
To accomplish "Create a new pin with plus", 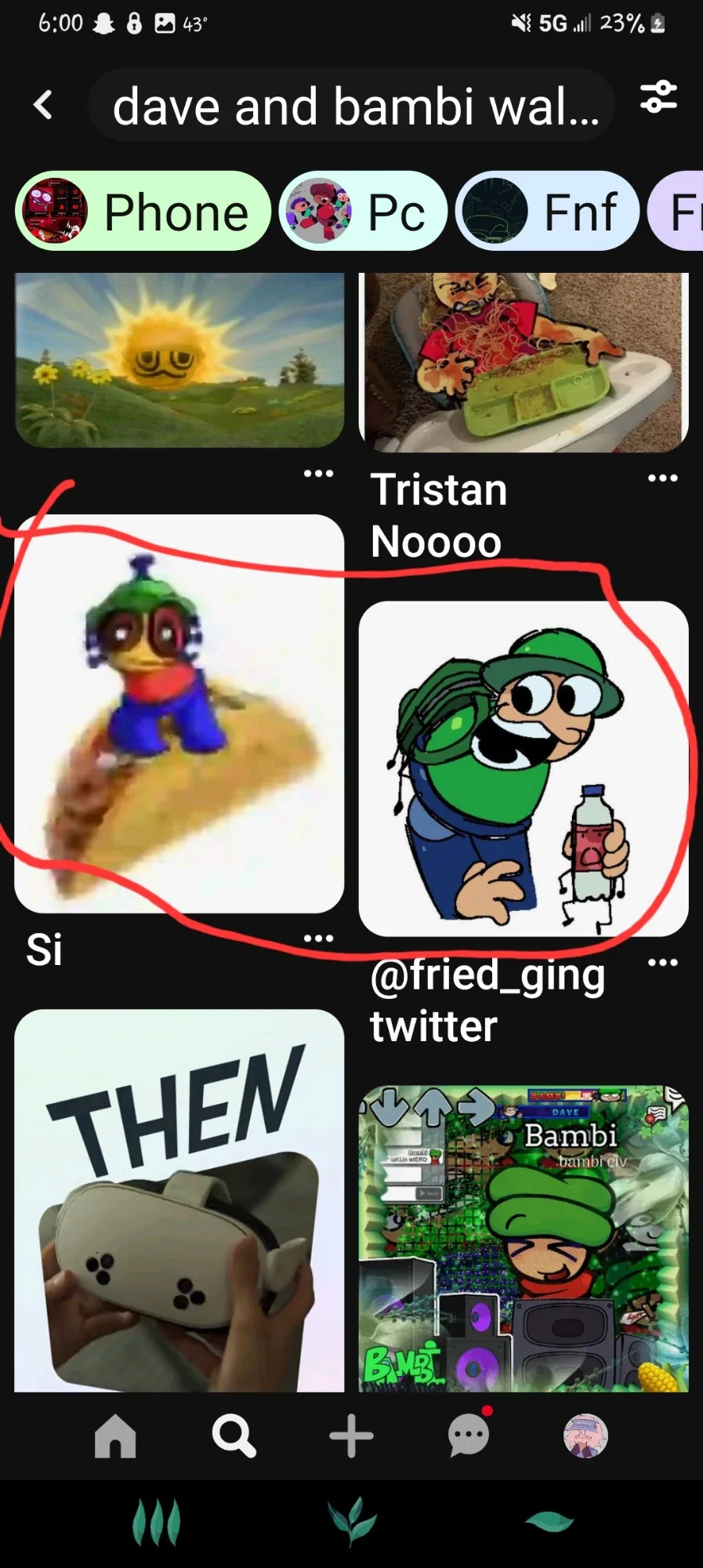I will pos(351,1436).
